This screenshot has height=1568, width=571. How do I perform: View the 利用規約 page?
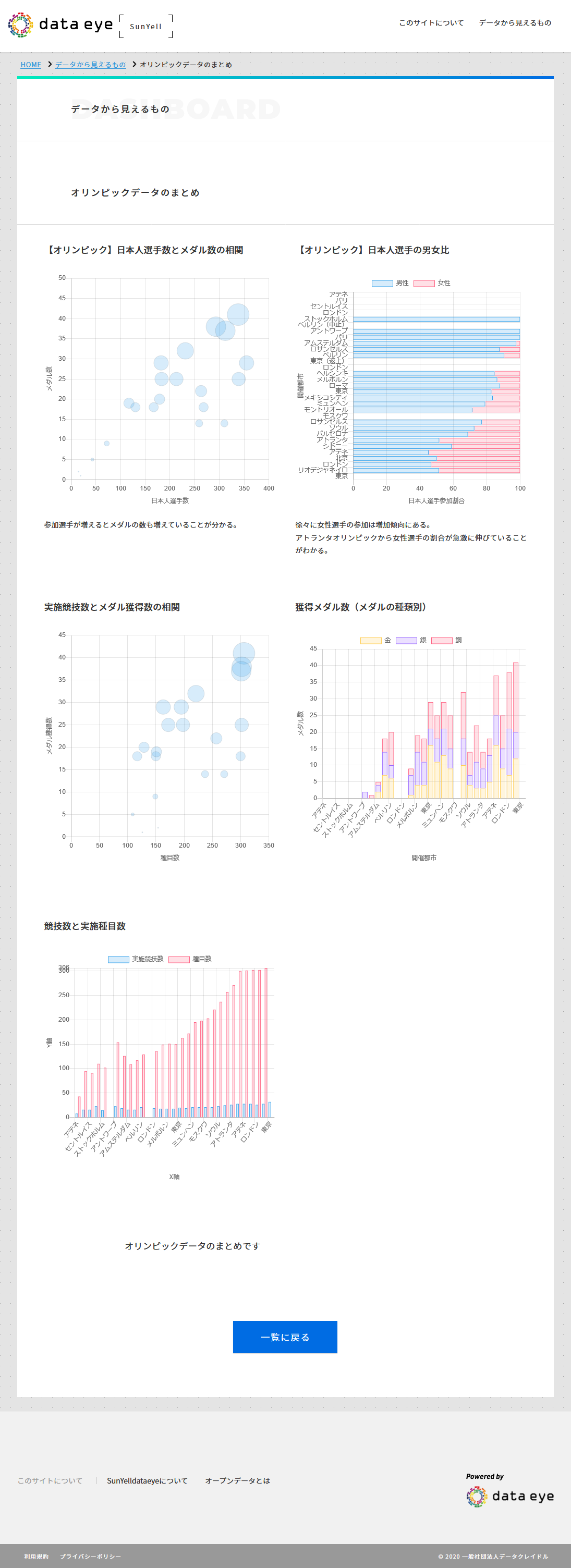tap(37, 1556)
